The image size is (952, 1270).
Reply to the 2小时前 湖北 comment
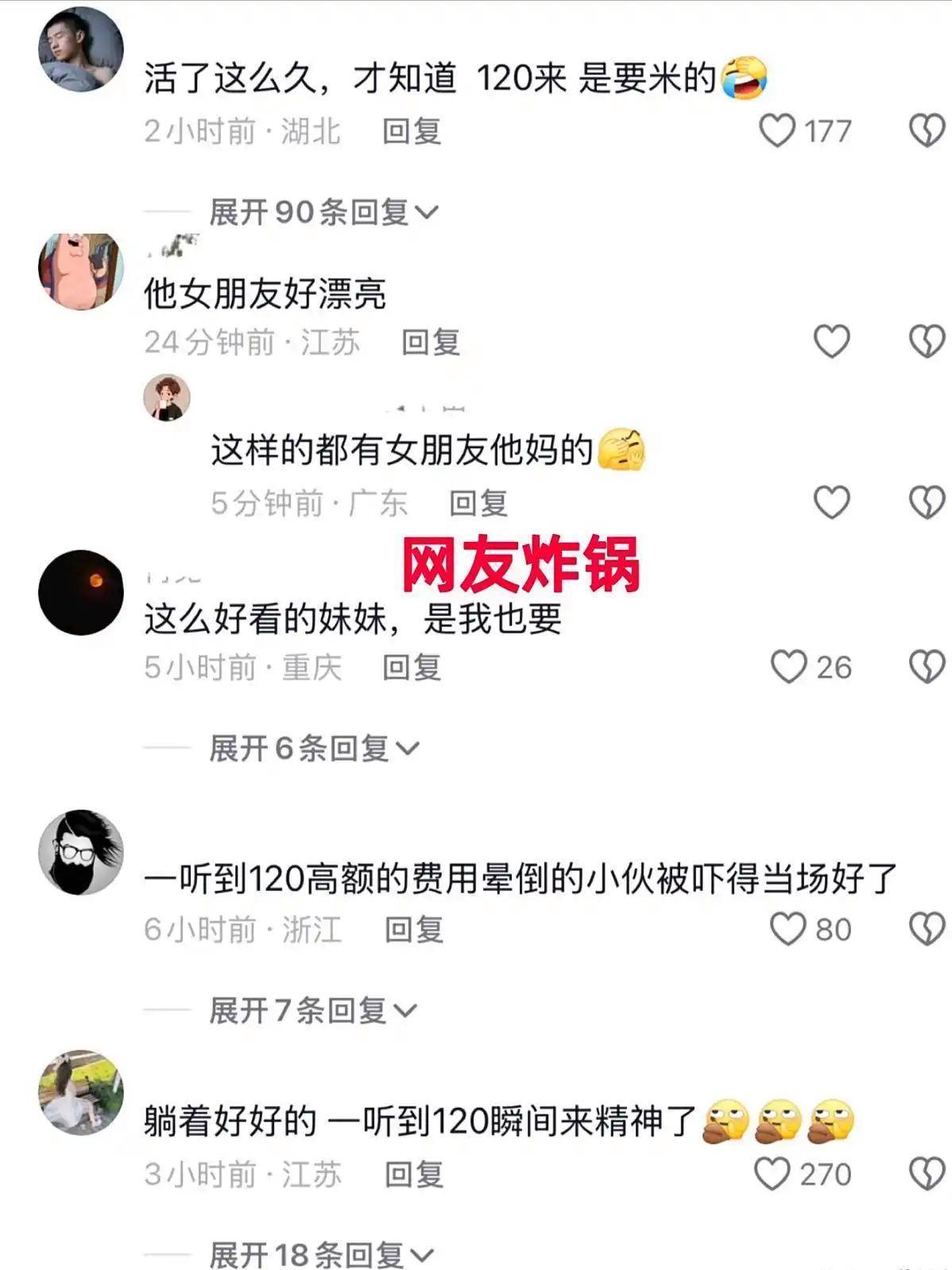412,131
